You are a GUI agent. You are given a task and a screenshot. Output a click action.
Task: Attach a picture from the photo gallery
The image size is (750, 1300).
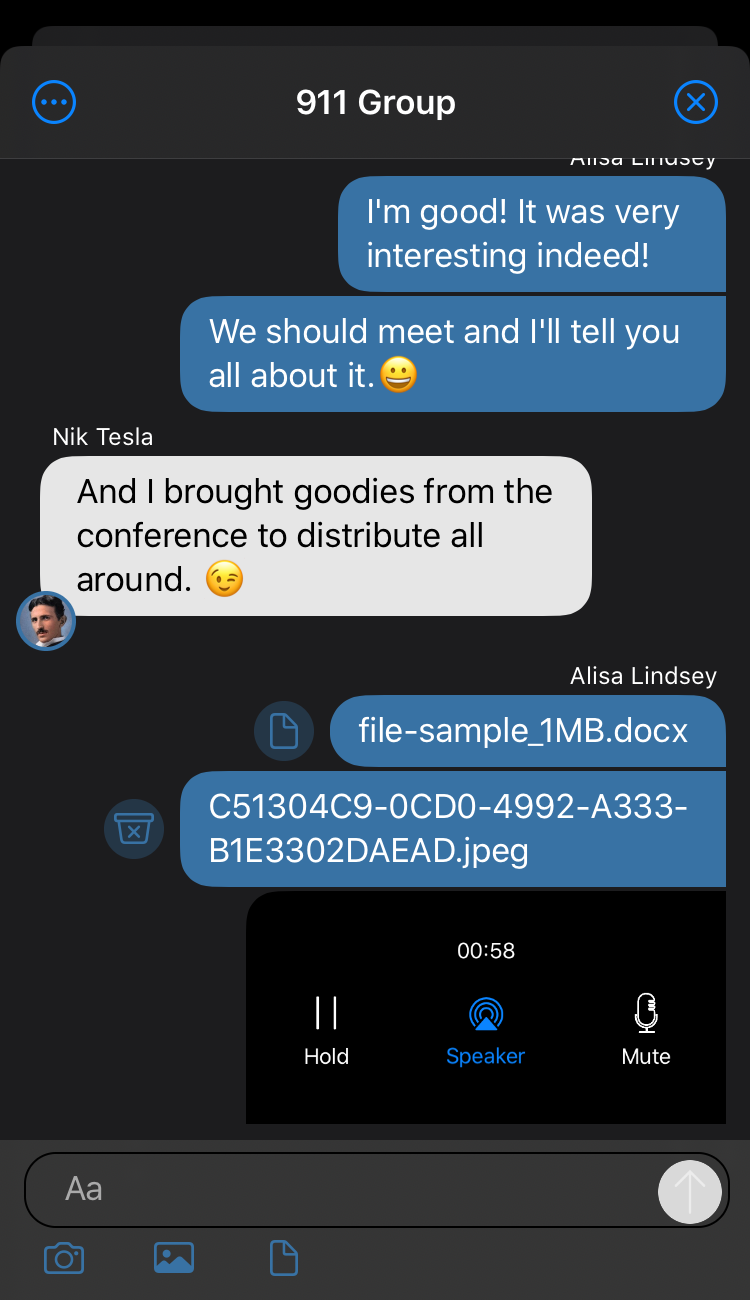point(174,1258)
